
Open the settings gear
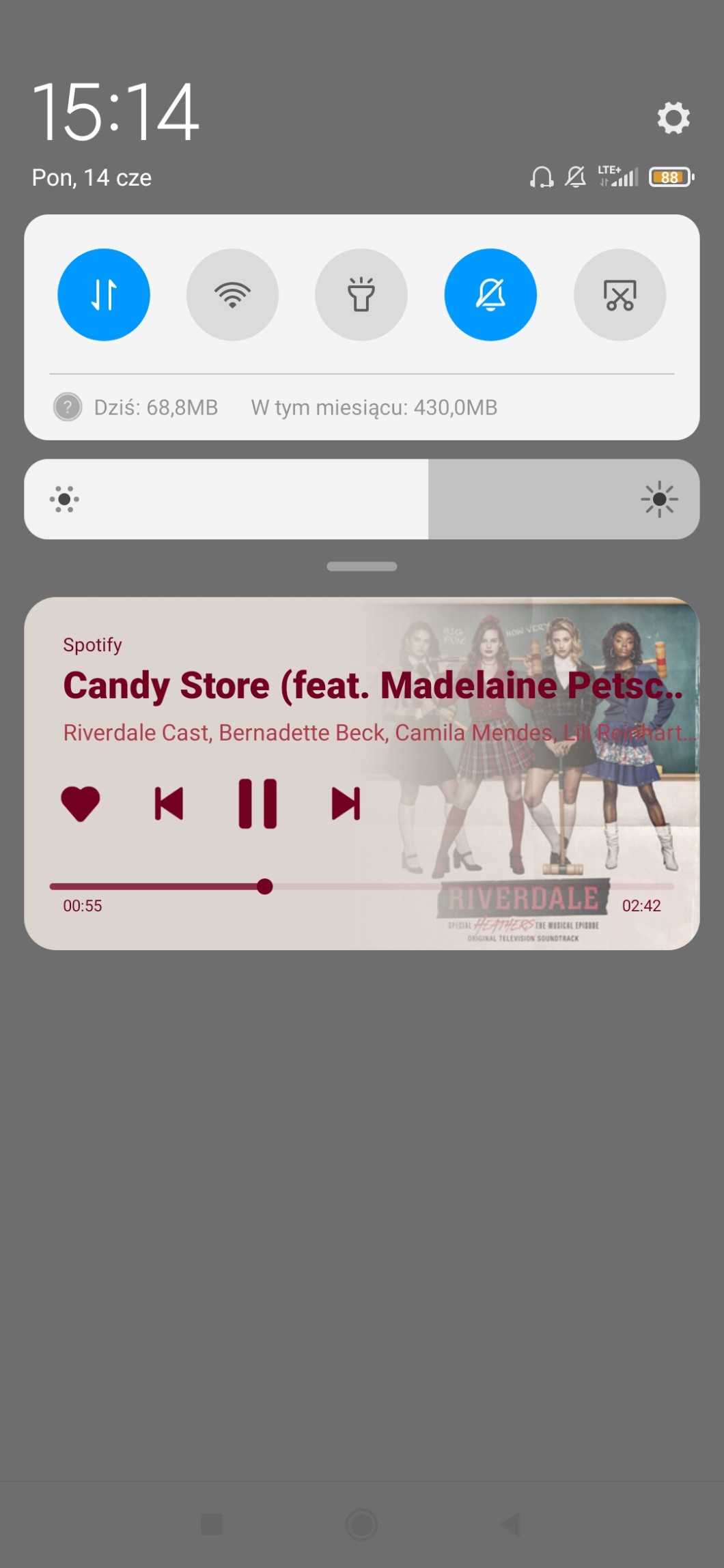pos(673,118)
